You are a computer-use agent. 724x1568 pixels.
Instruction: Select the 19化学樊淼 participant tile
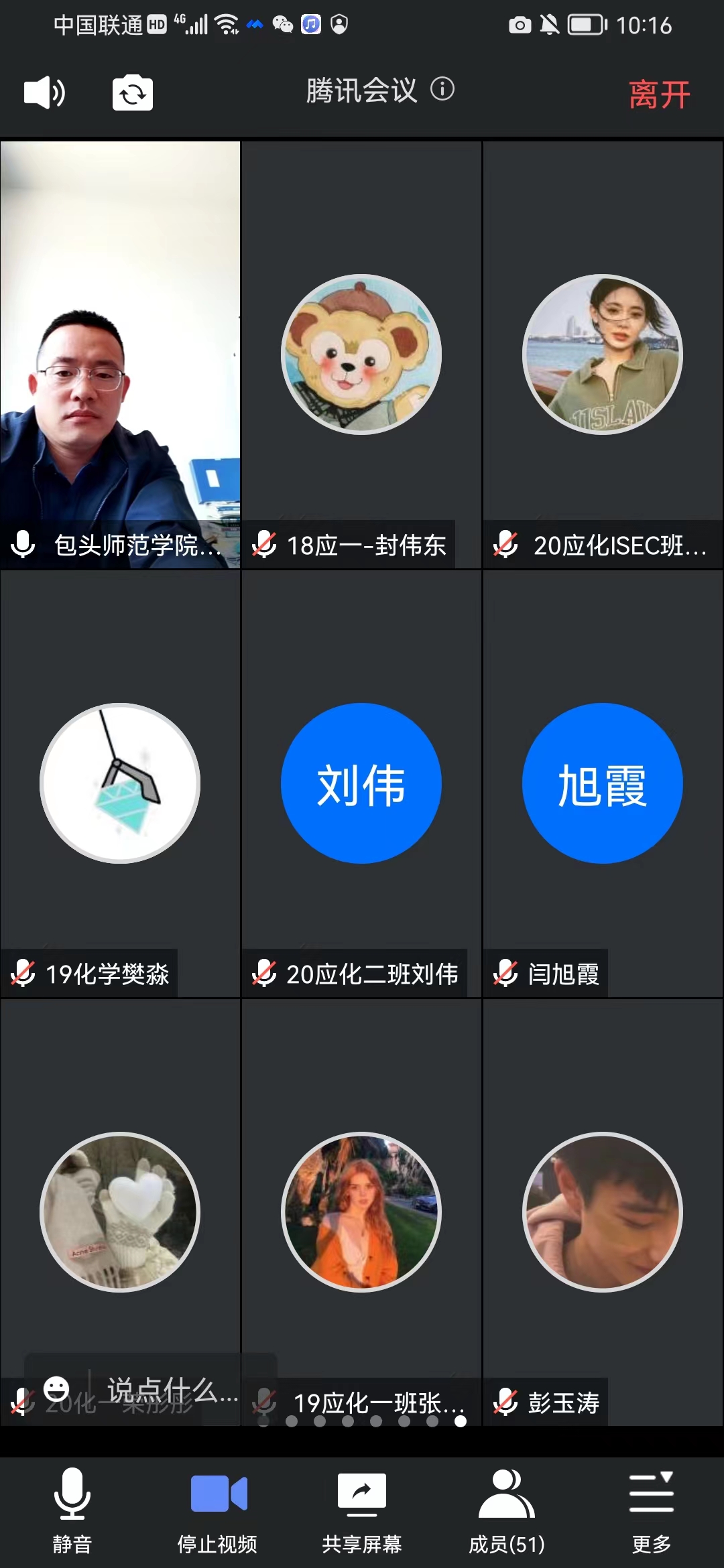[121, 784]
